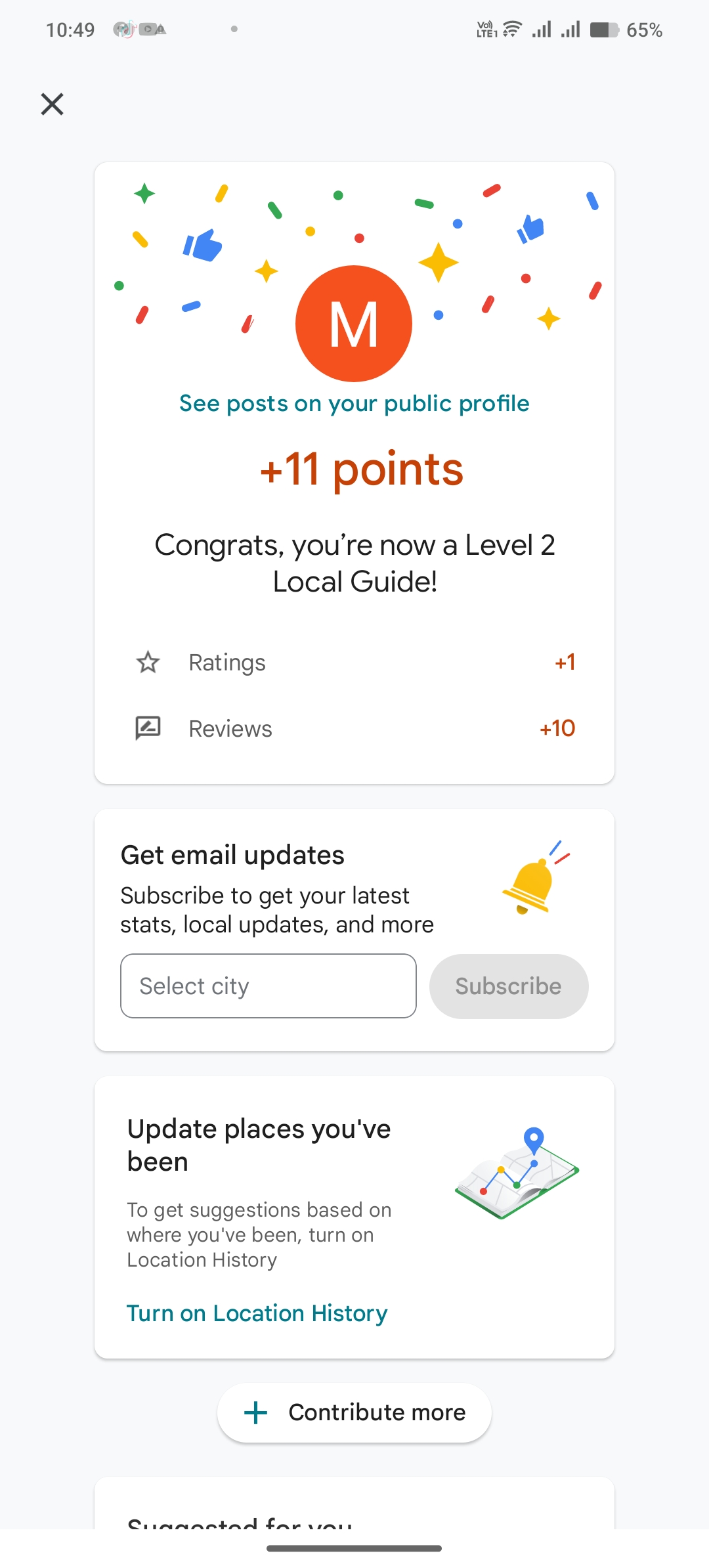Turn on Location History

coord(257,1313)
